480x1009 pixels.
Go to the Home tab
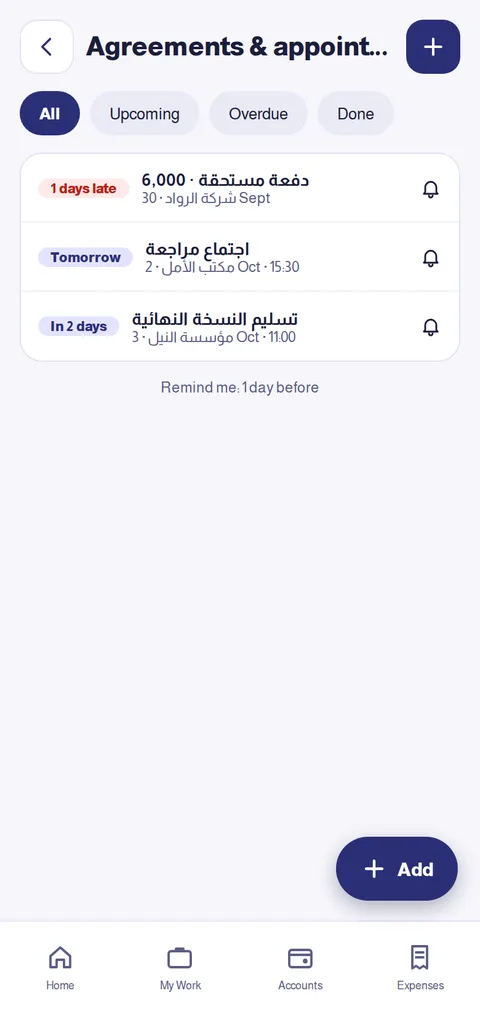tap(60, 967)
